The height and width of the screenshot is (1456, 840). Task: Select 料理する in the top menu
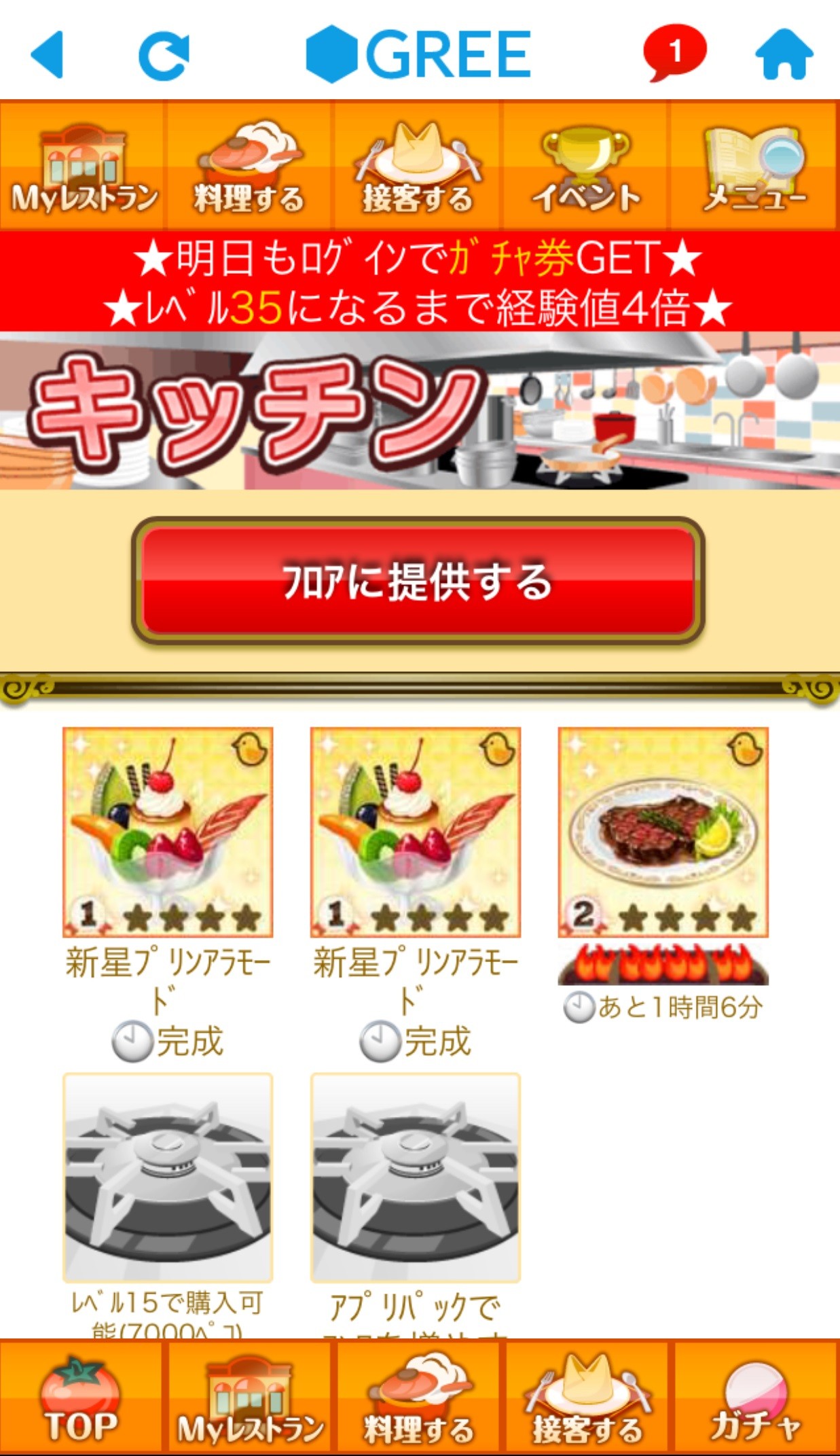(x=249, y=166)
